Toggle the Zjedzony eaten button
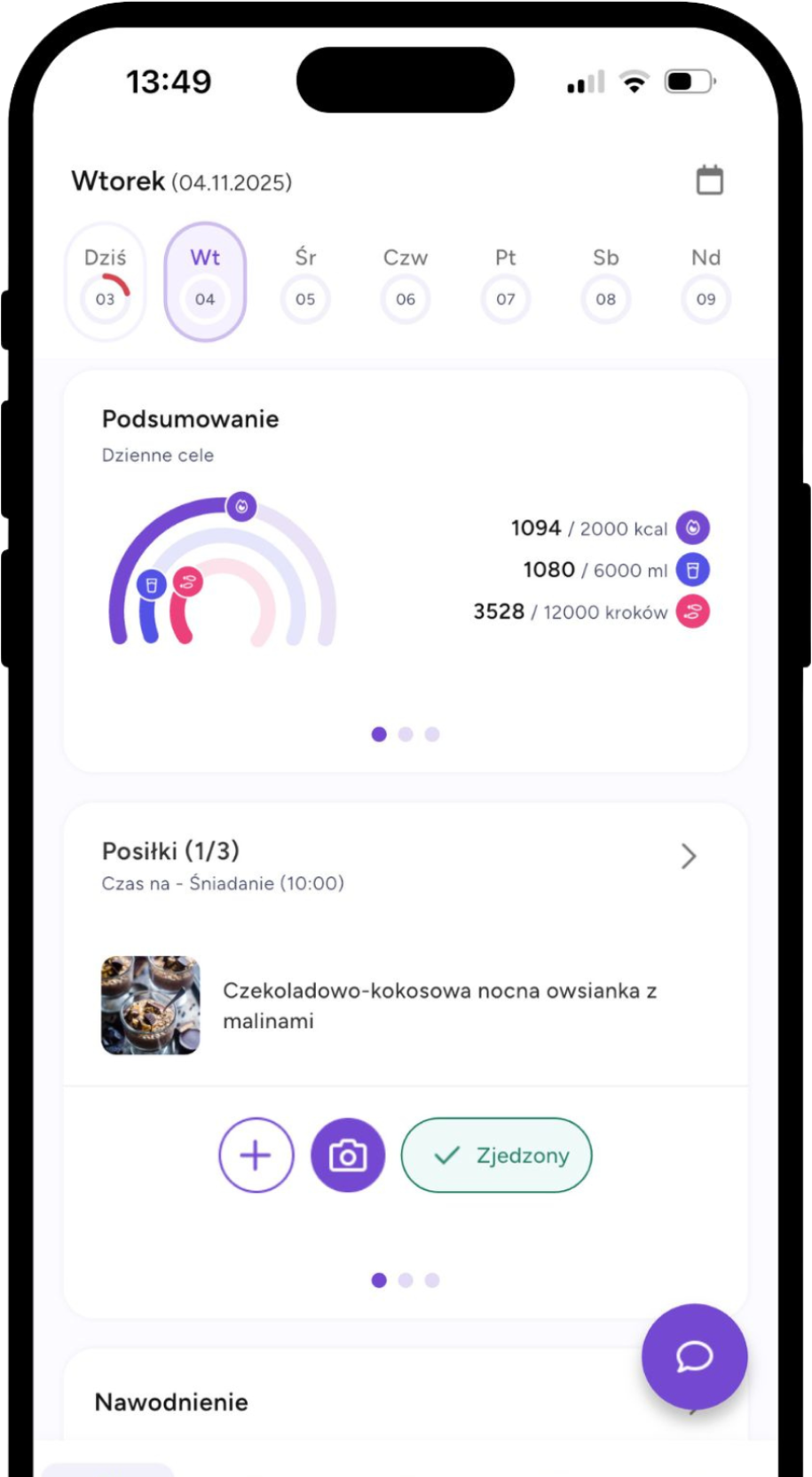812x1477 pixels. click(x=496, y=1155)
